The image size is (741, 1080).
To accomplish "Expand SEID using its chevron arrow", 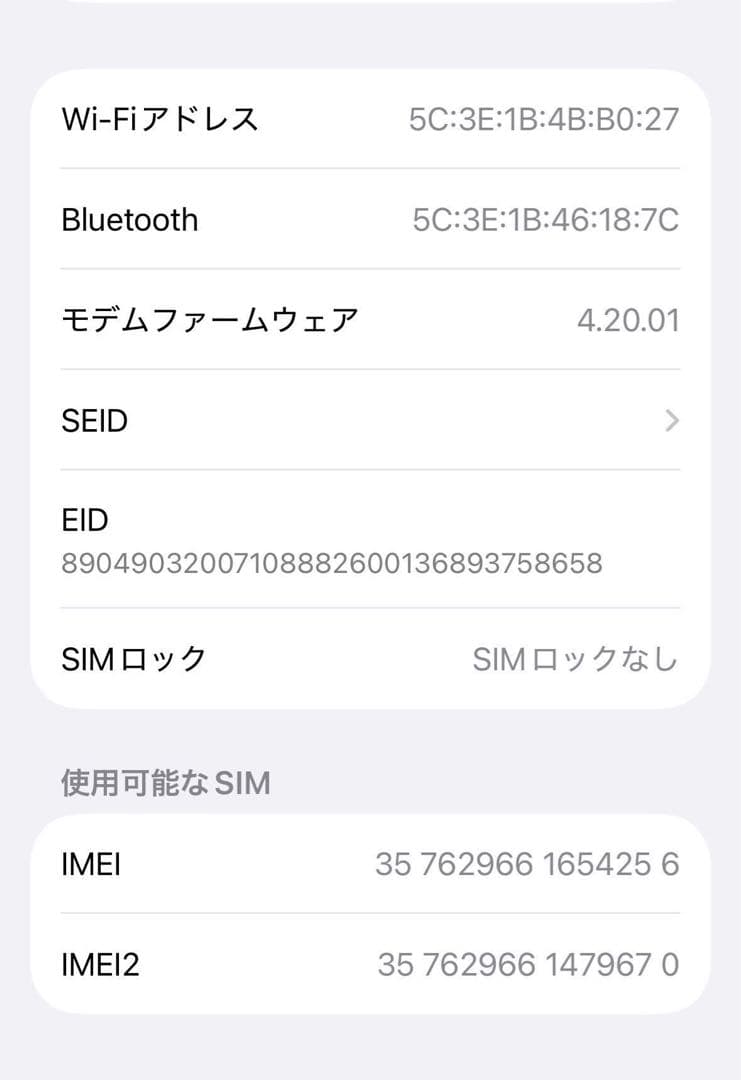I will point(672,420).
